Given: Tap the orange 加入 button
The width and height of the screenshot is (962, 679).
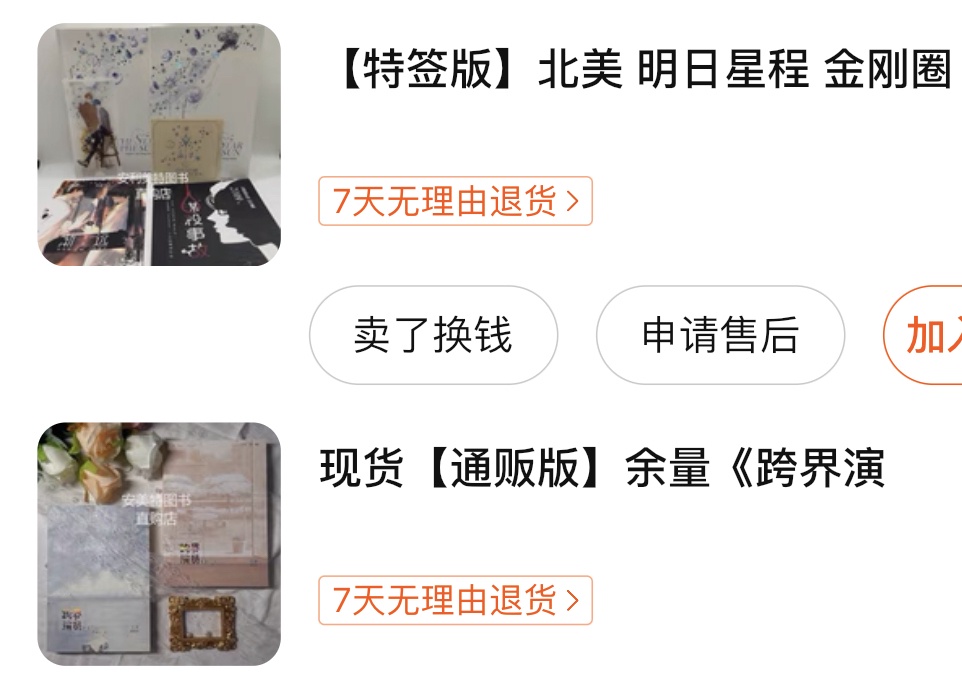Looking at the screenshot, I should 930,336.
